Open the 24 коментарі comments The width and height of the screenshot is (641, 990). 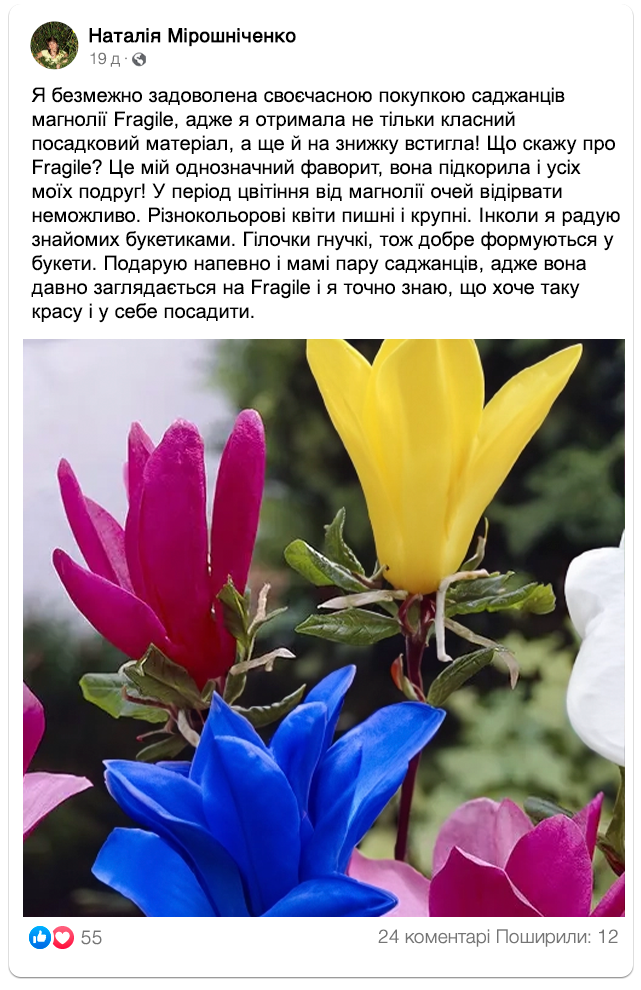tap(433, 938)
